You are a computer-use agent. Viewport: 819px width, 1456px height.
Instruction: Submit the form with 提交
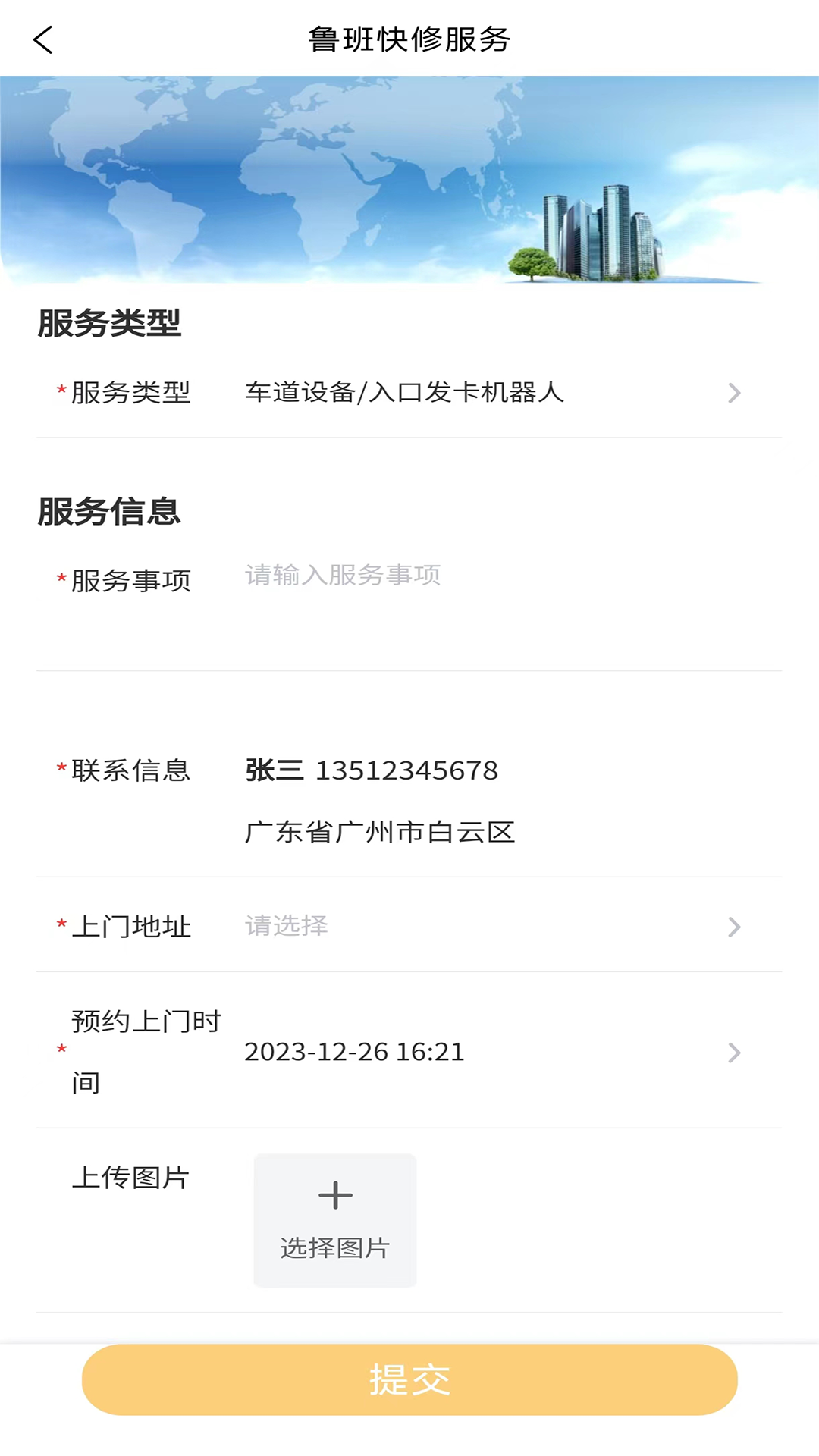point(409,1379)
